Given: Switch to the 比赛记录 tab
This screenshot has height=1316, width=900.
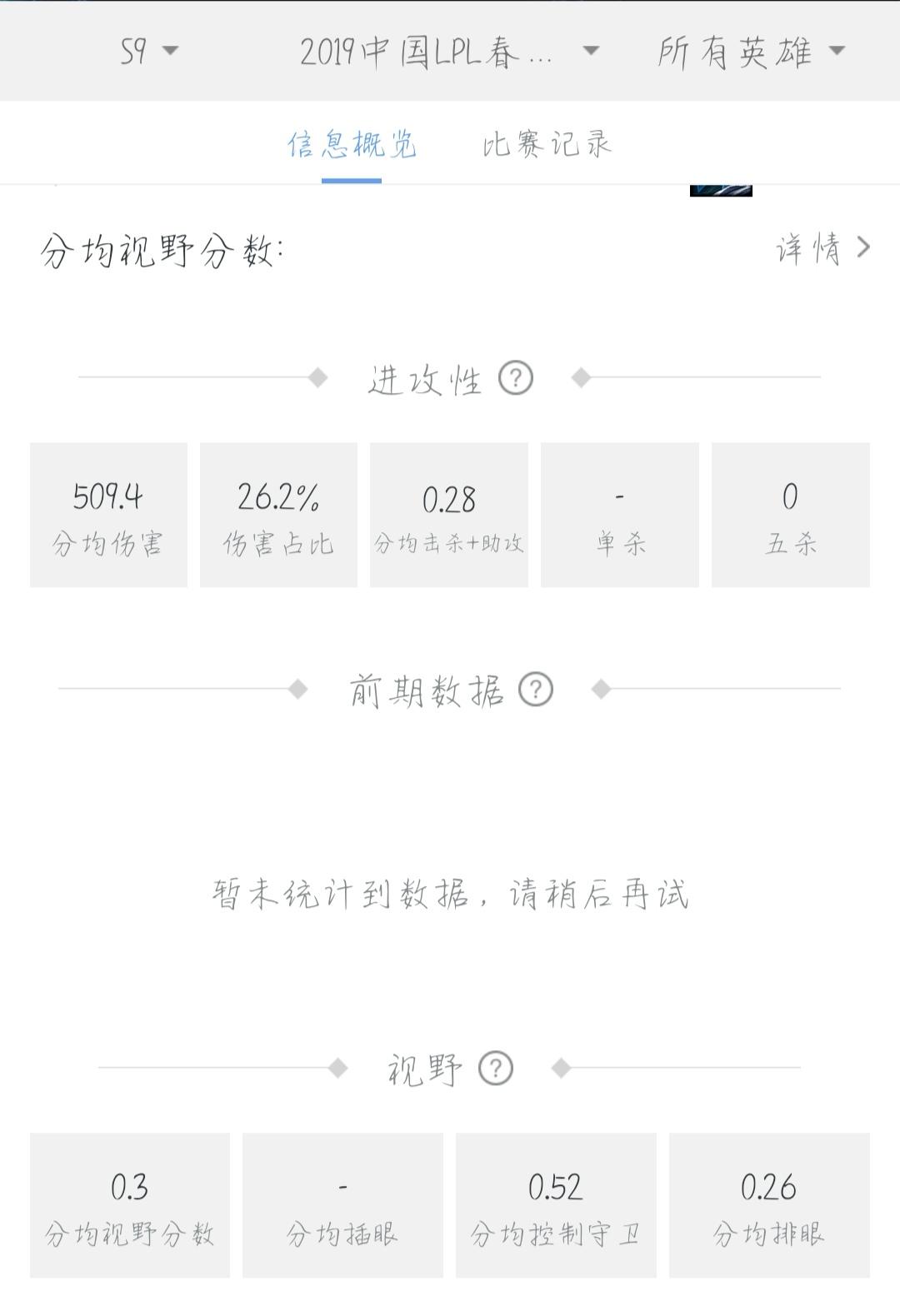Looking at the screenshot, I should 546,144.
